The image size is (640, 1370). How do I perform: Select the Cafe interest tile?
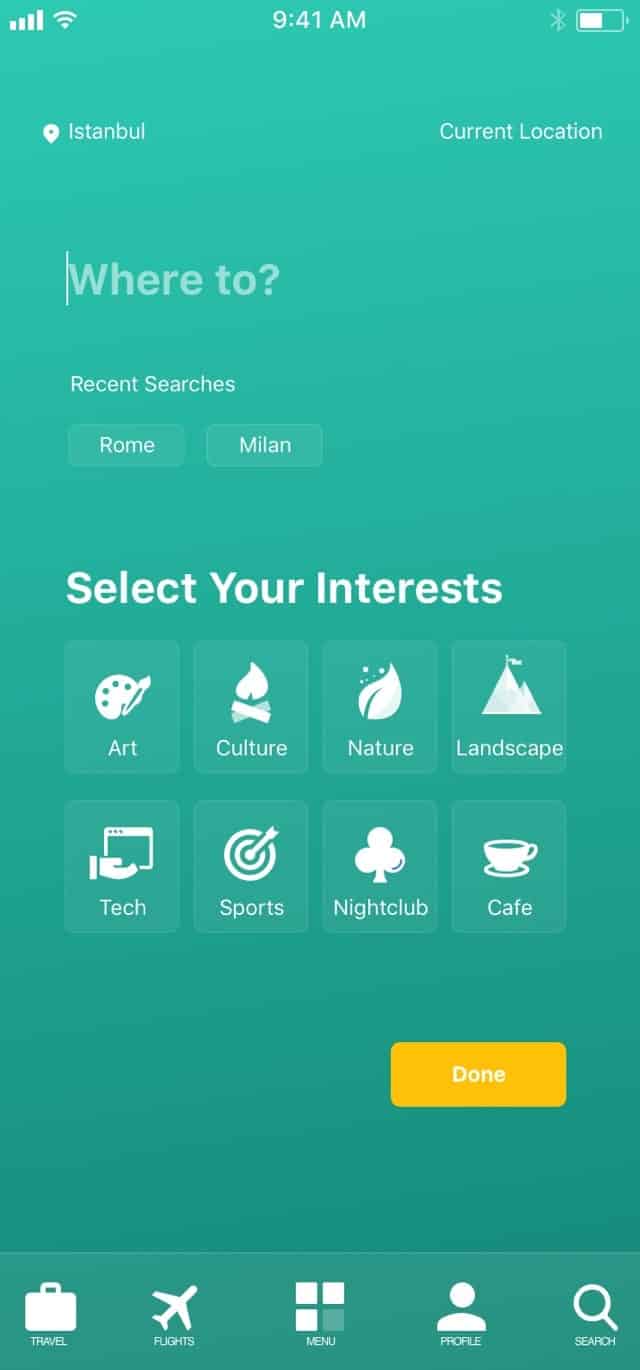pos(509,866)
